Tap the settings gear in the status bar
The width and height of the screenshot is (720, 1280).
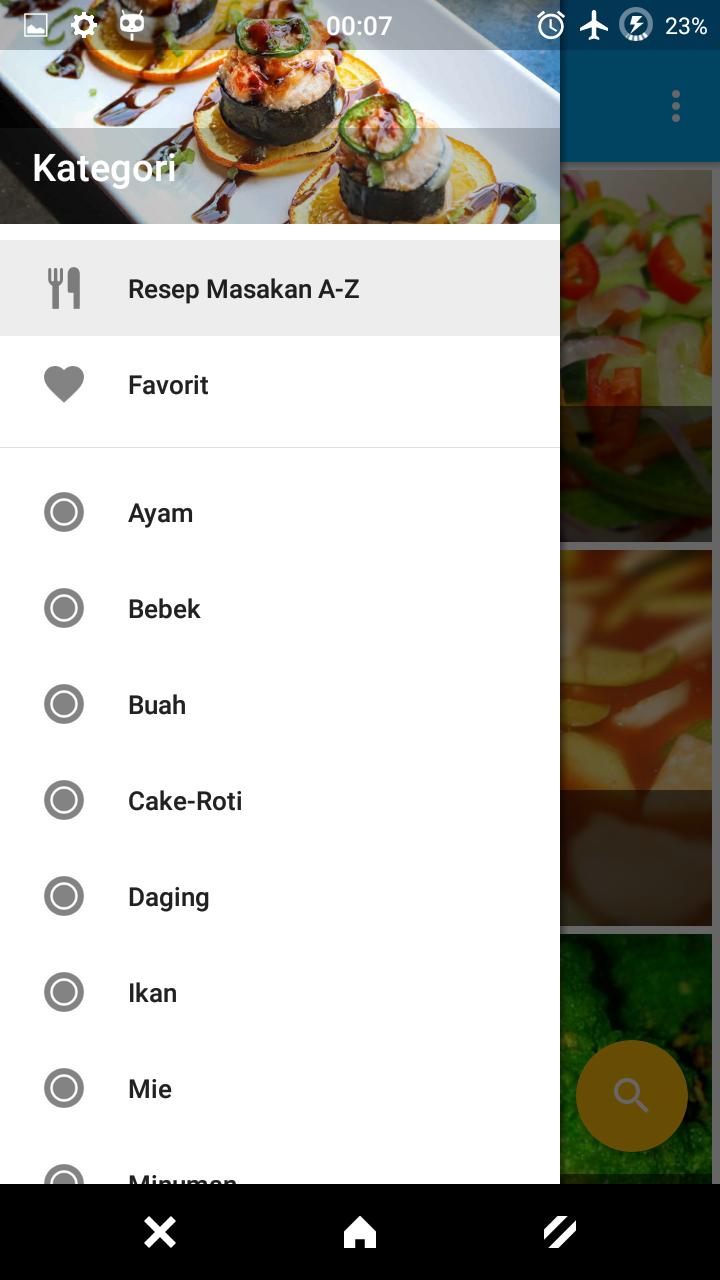(x=83, y=26)
